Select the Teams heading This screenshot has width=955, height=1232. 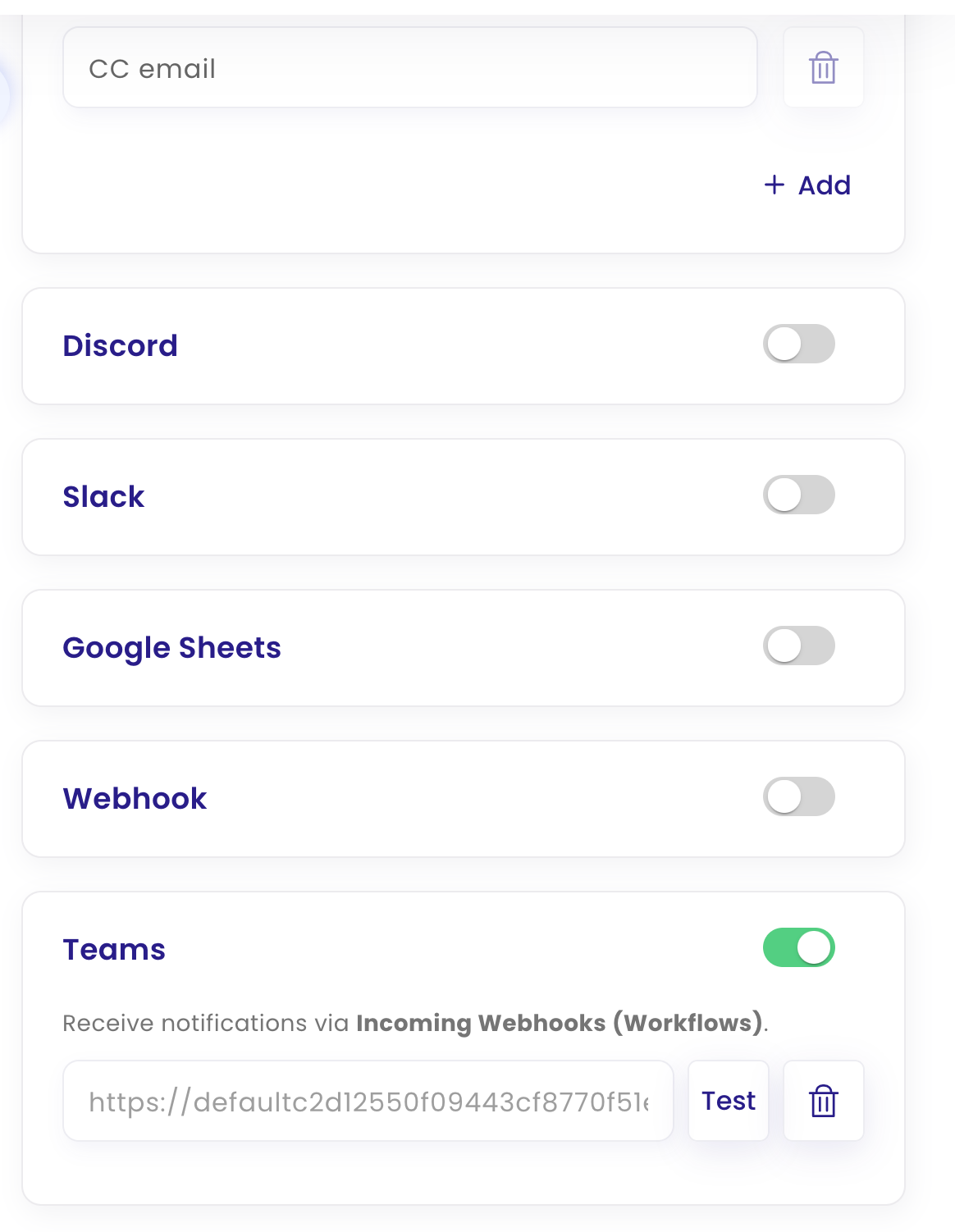click(114, 949)
